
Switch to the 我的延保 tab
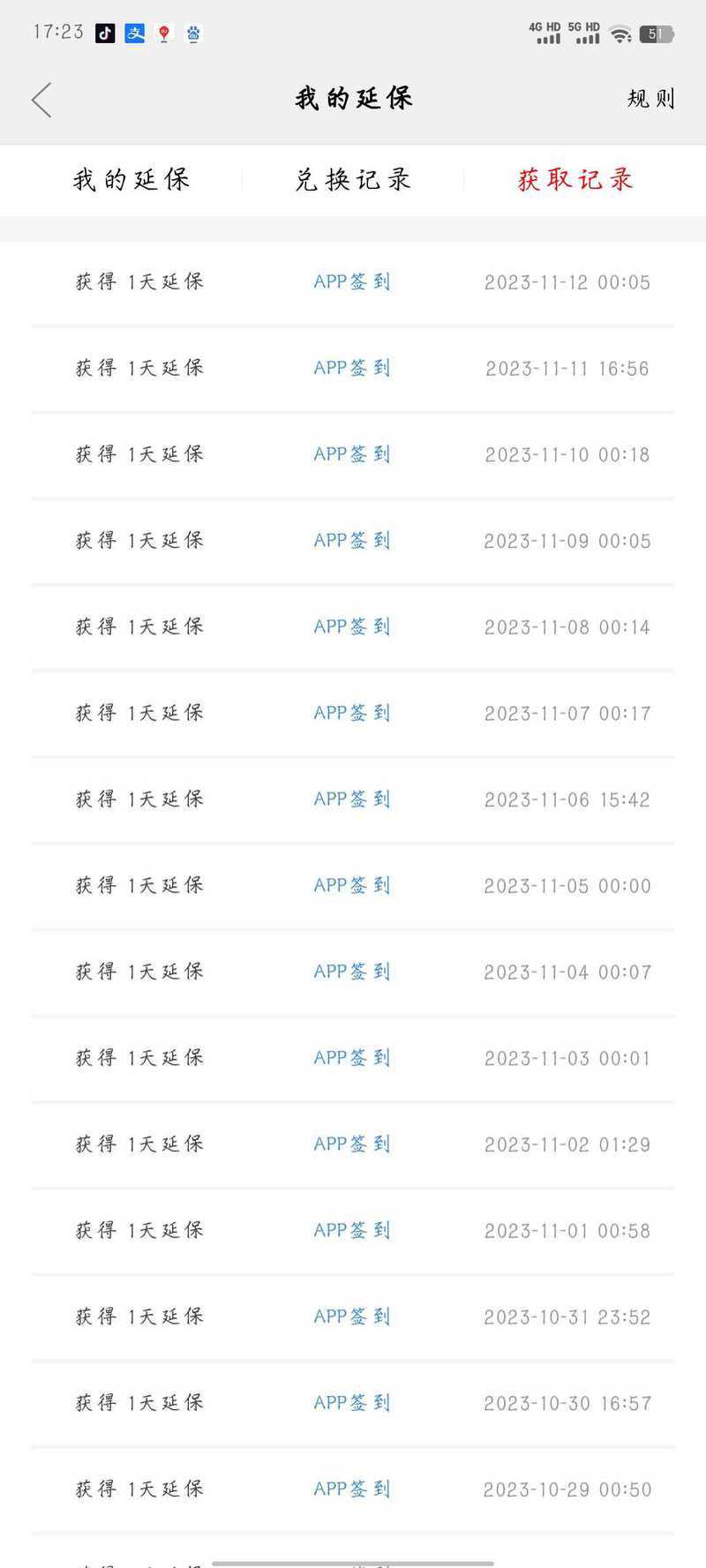pyautogui.click(x=131, y=180)
